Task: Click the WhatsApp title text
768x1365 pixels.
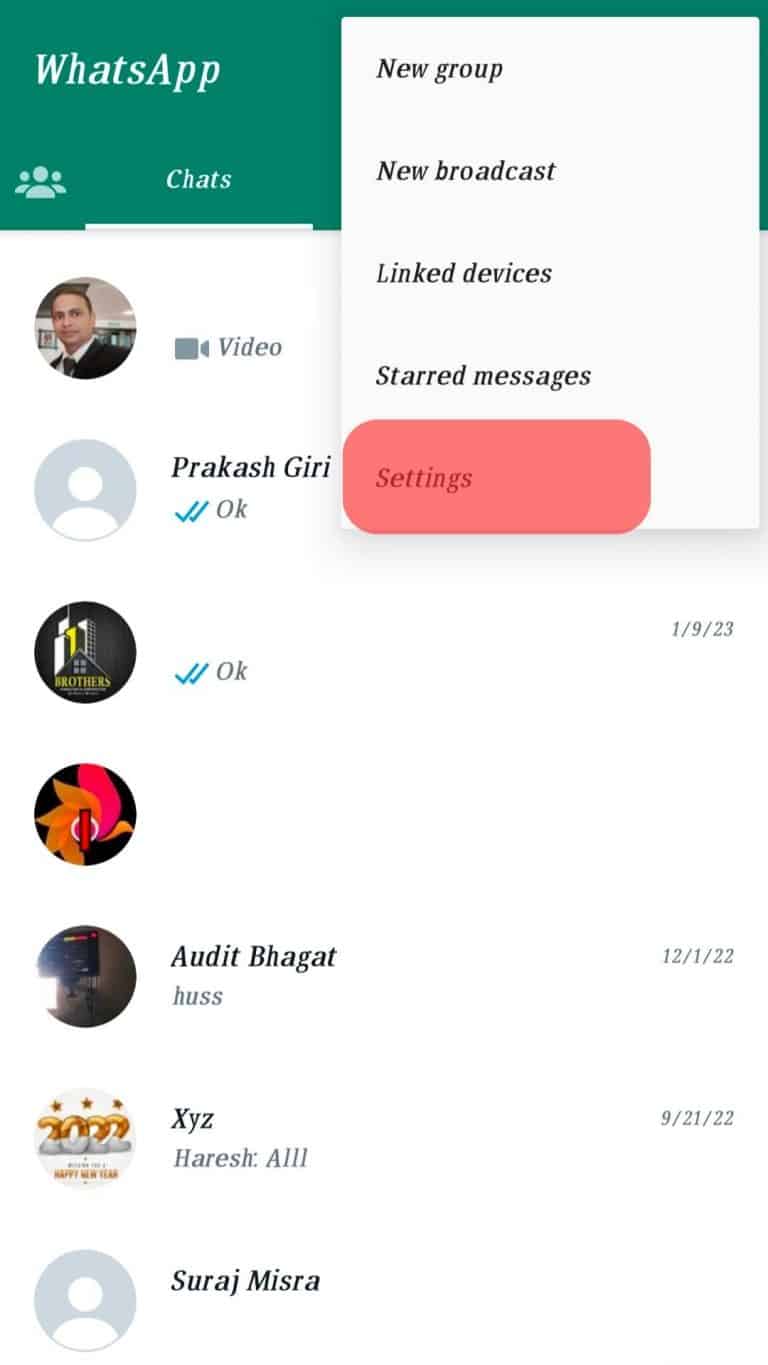Action: click(x=127, y=69)
